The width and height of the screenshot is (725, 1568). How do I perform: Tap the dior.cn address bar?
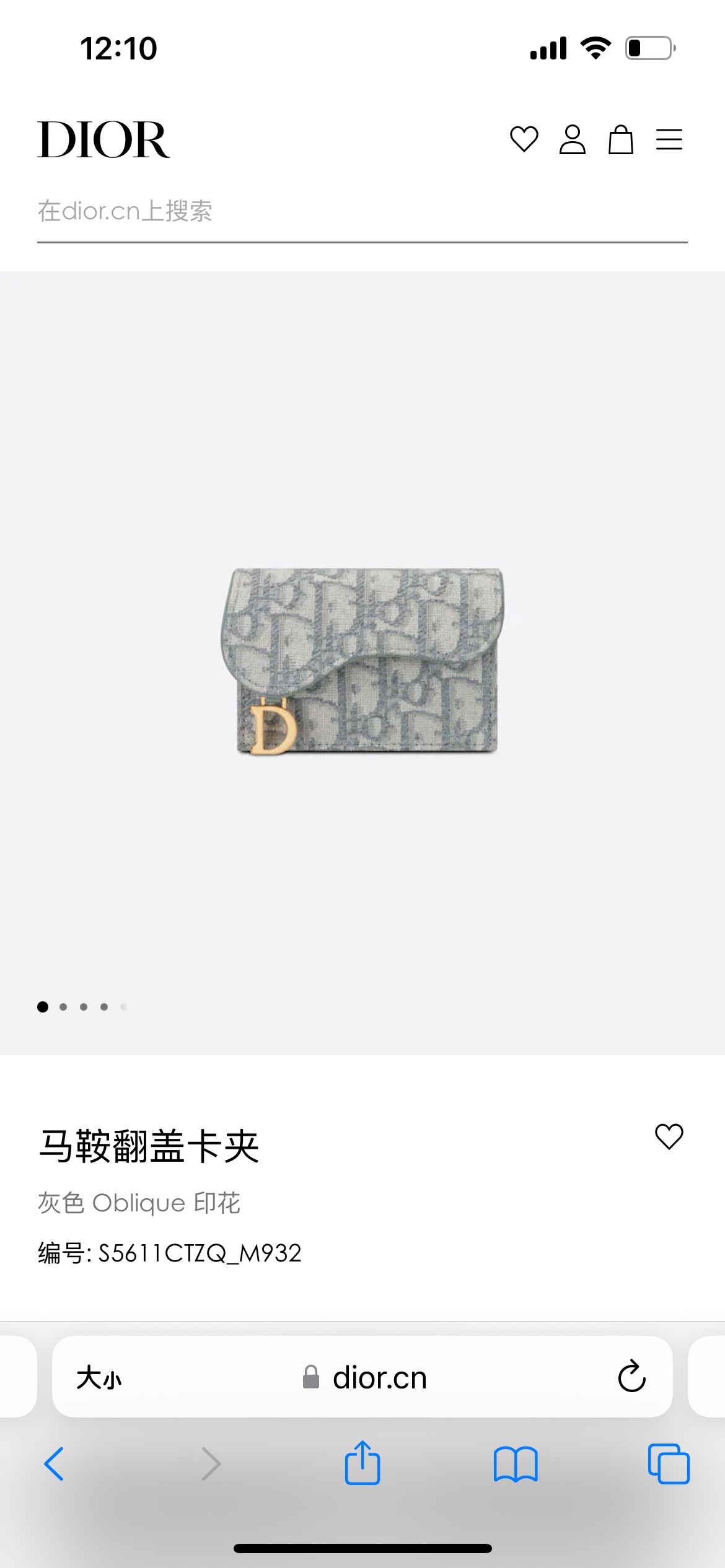pyautogui.click(x=378, y=1378)
